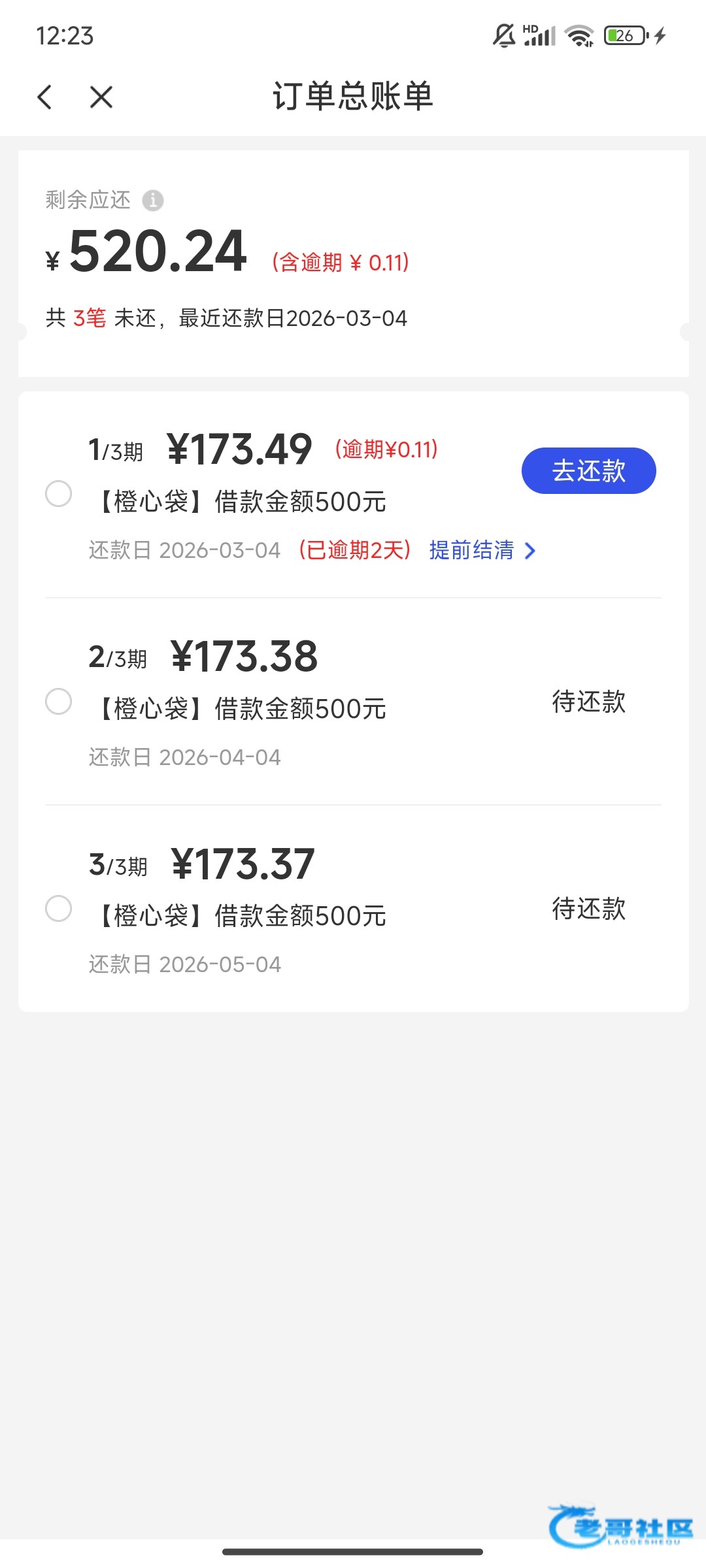Viewport: 706px width, 1568px height.
Task: Tap the 去还款 button
Action: 588,470
